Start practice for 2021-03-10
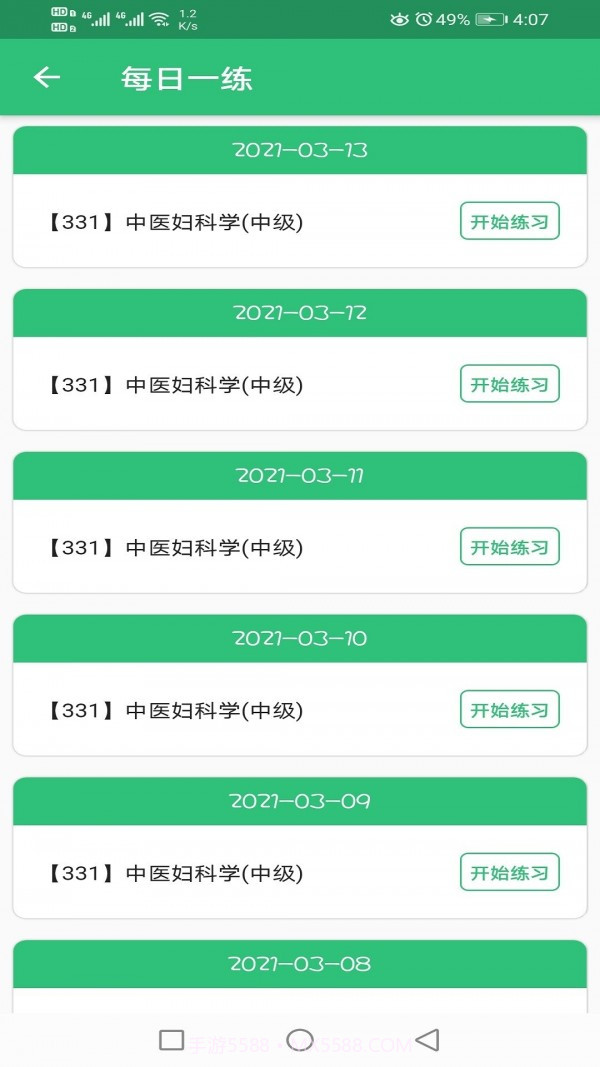This screenshot has width=600, height=1067. point(509,710)
